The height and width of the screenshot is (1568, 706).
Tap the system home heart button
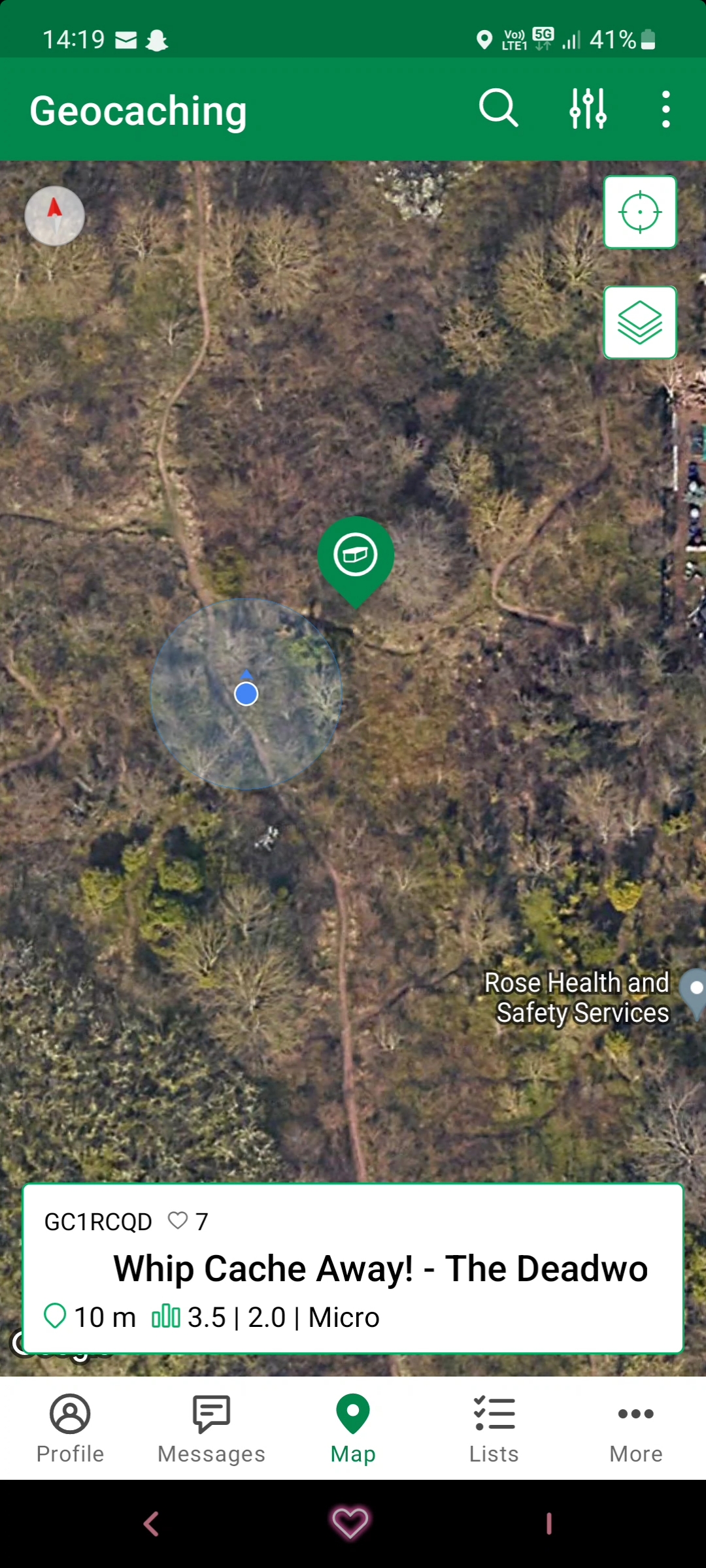350,1523
